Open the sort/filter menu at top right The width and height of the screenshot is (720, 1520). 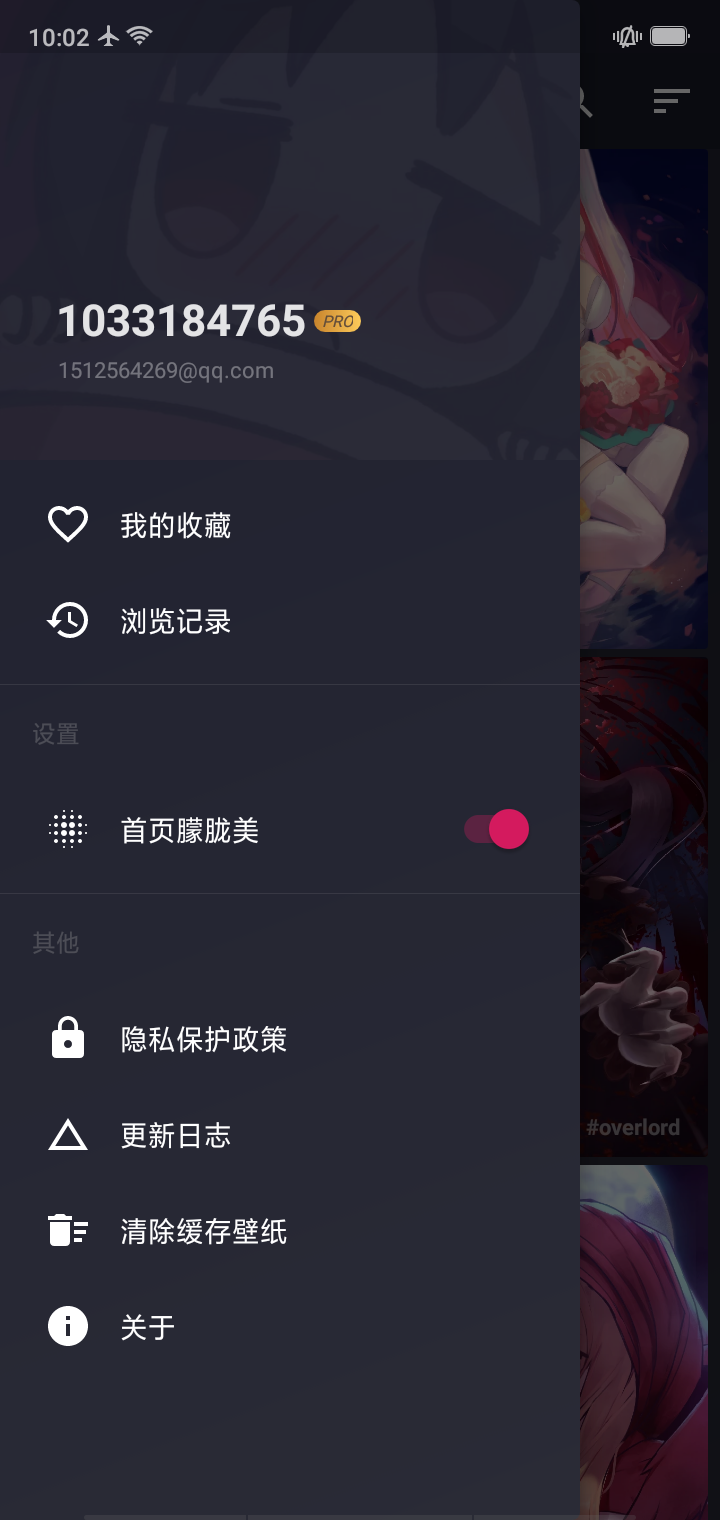click(x=671, y=101)
